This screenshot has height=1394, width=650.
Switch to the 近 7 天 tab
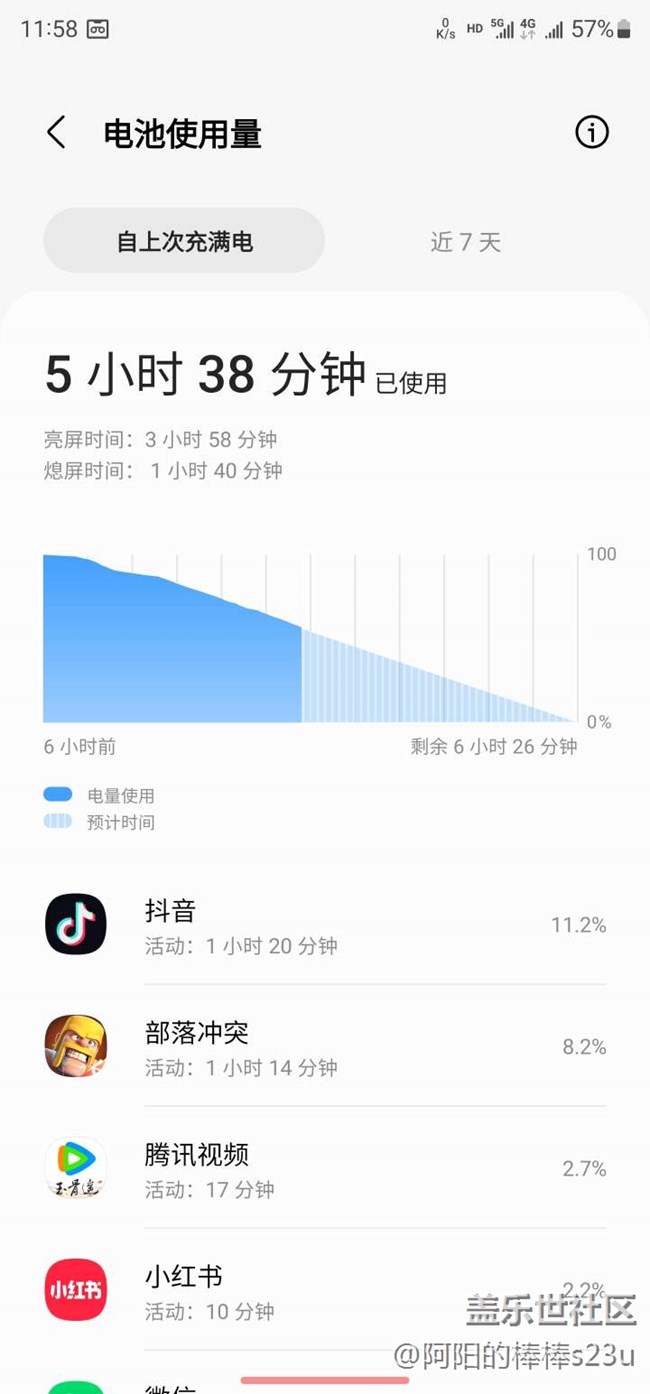click(465, 241)
